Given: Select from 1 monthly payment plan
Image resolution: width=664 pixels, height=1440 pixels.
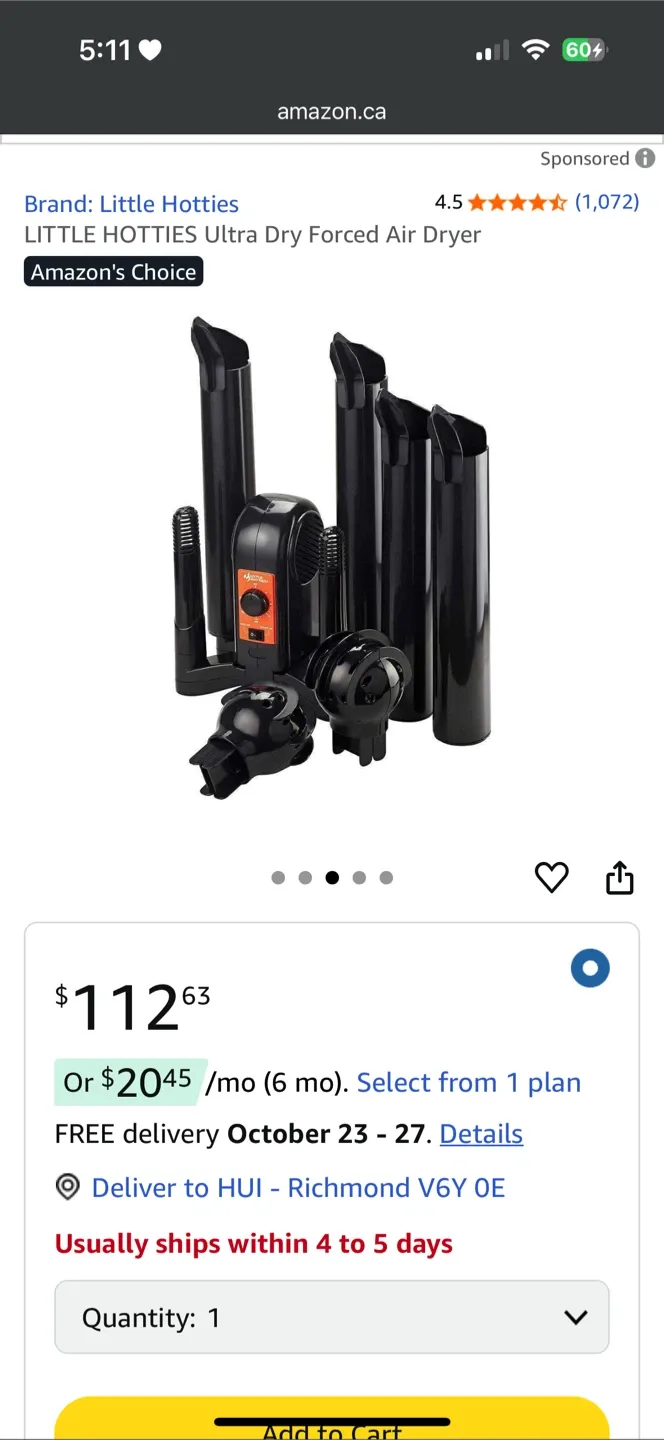Looking at the screenshot, I should (x=468, y=1082).
